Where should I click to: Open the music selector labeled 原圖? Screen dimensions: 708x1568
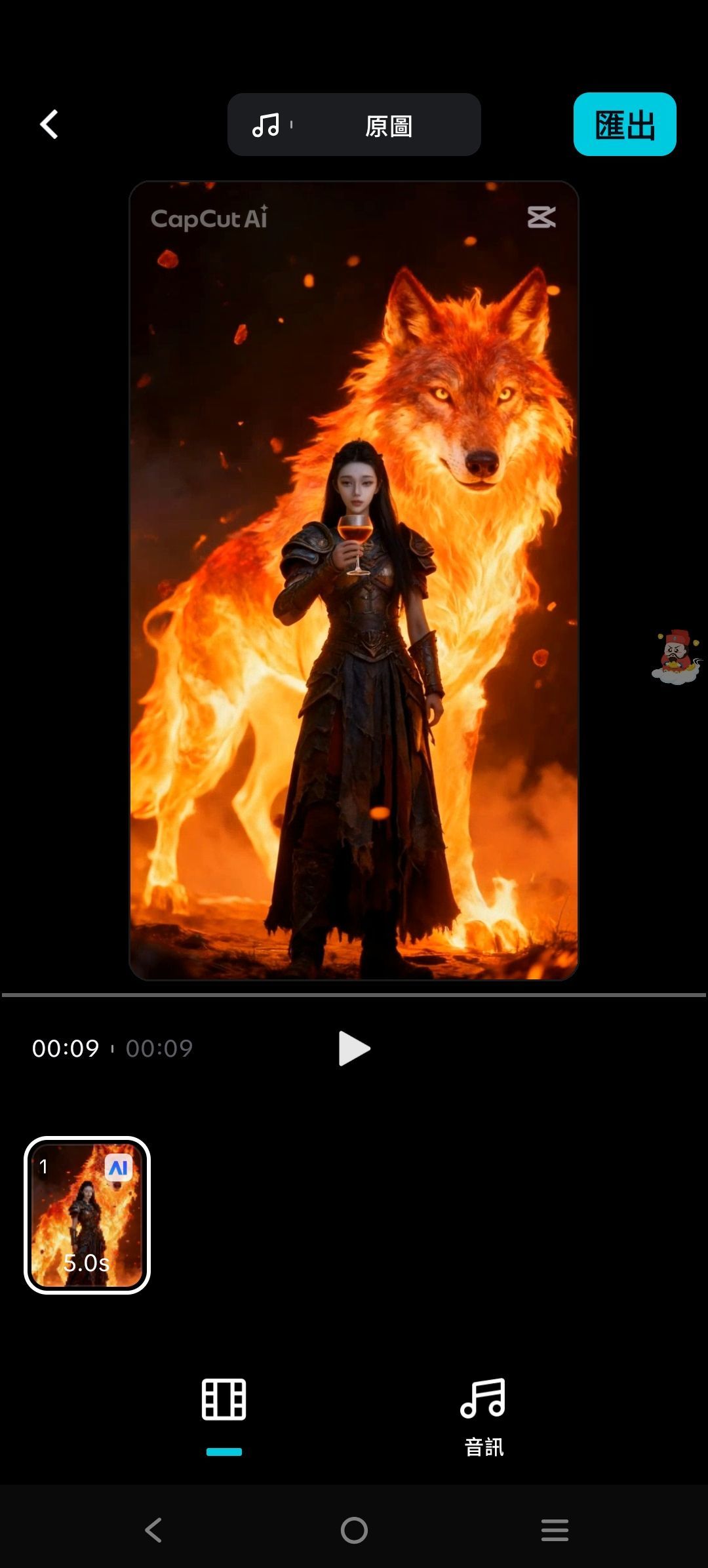click(x=354, y=125)
